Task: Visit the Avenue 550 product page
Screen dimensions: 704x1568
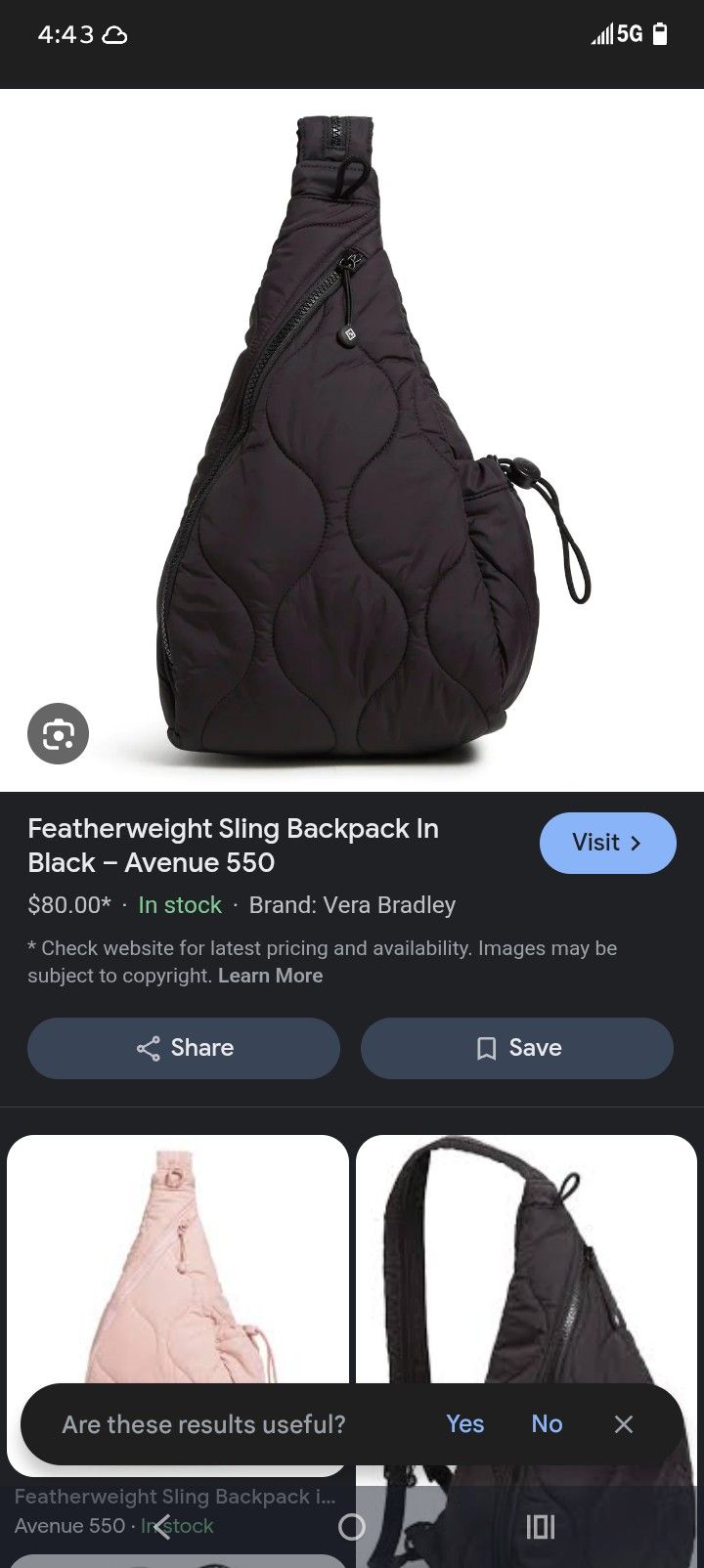Action: [x=608, y=842]
